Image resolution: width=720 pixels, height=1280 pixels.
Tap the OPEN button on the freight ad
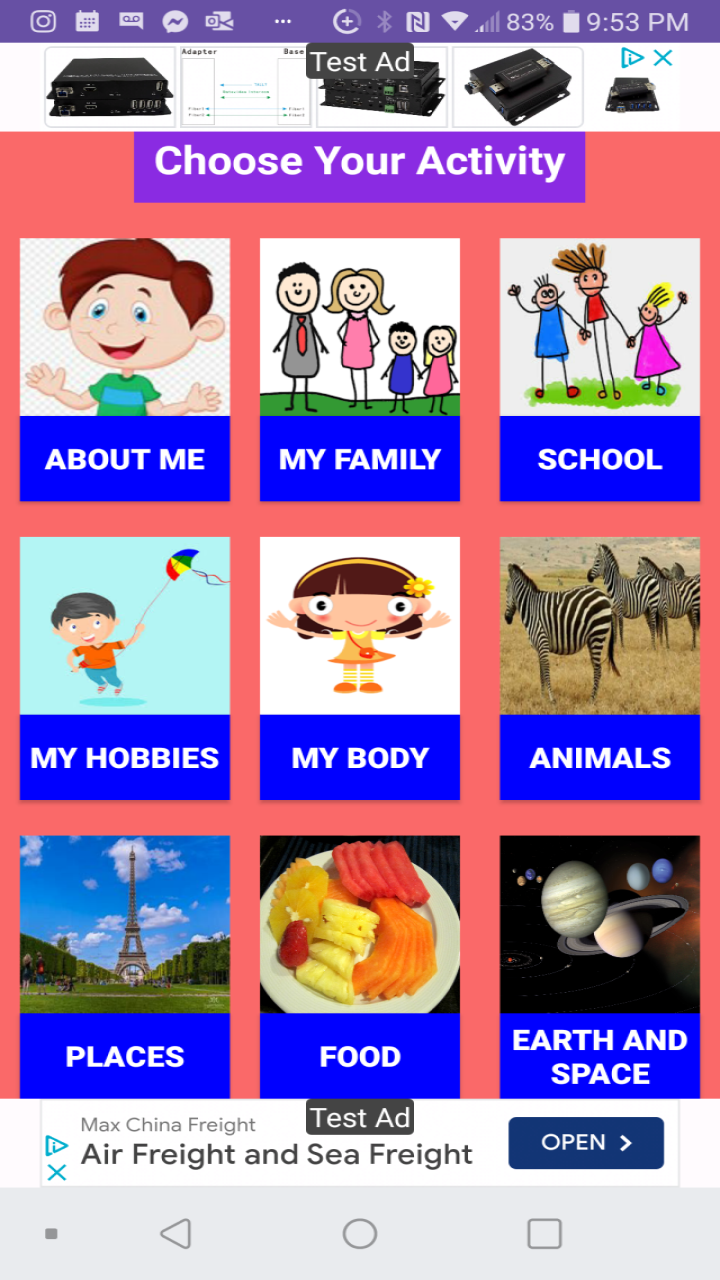586,1141
